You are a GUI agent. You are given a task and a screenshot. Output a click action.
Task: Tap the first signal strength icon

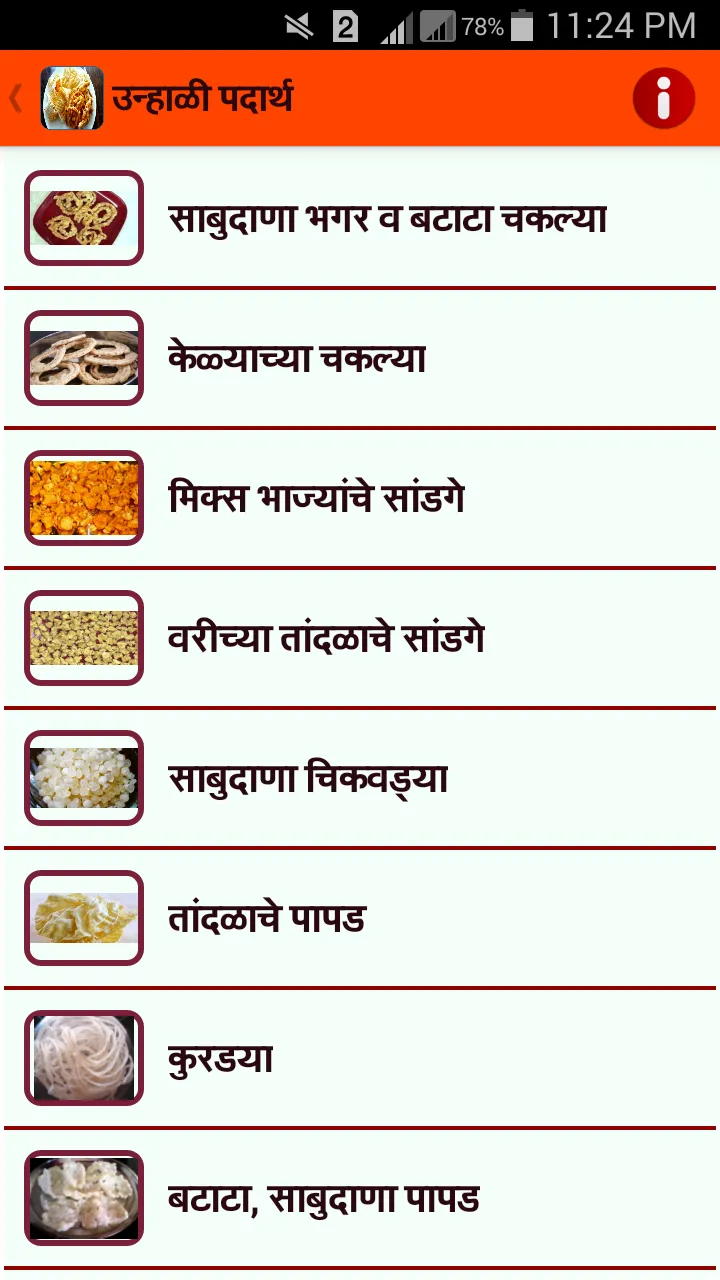point(394,25)
